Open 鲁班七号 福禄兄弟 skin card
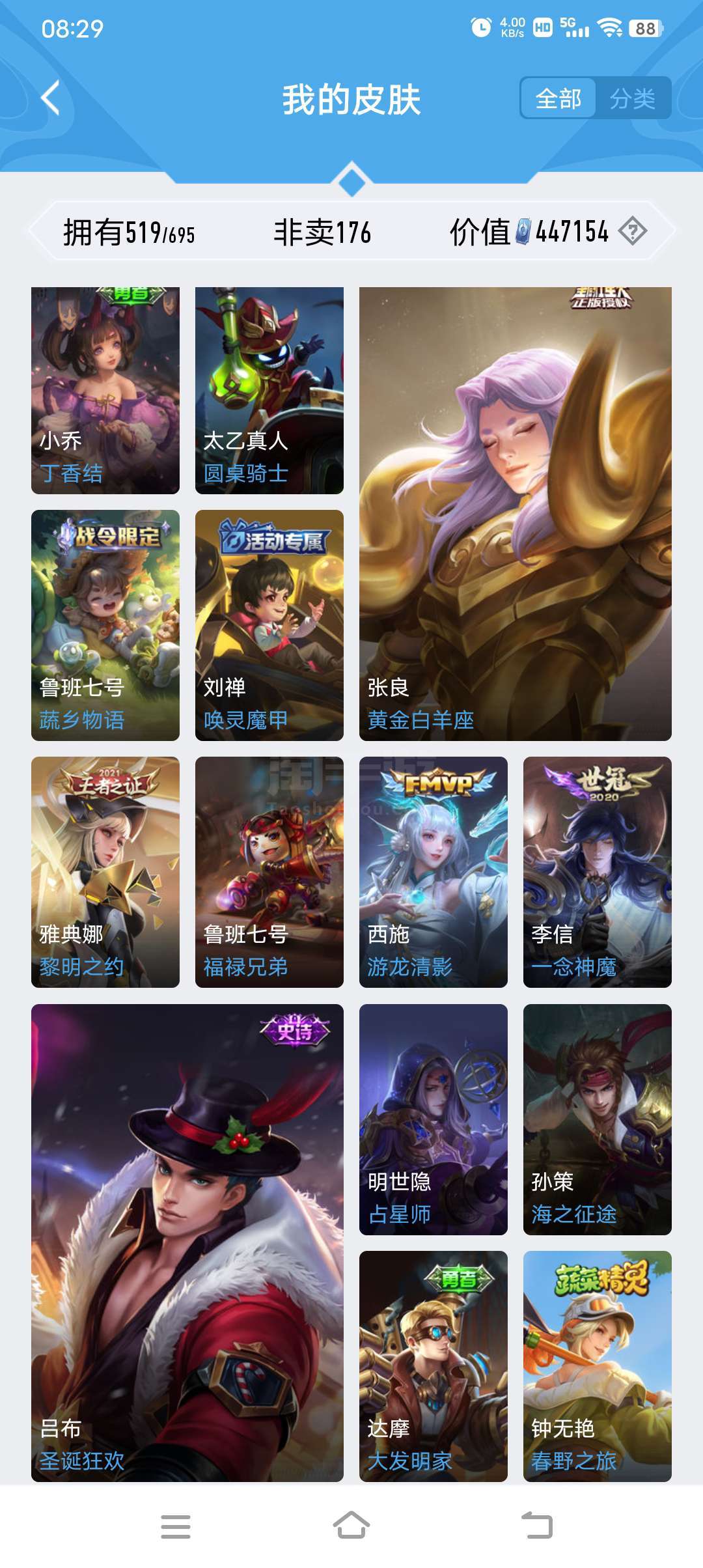703x1568 pixels. click(x=269, y=872)
